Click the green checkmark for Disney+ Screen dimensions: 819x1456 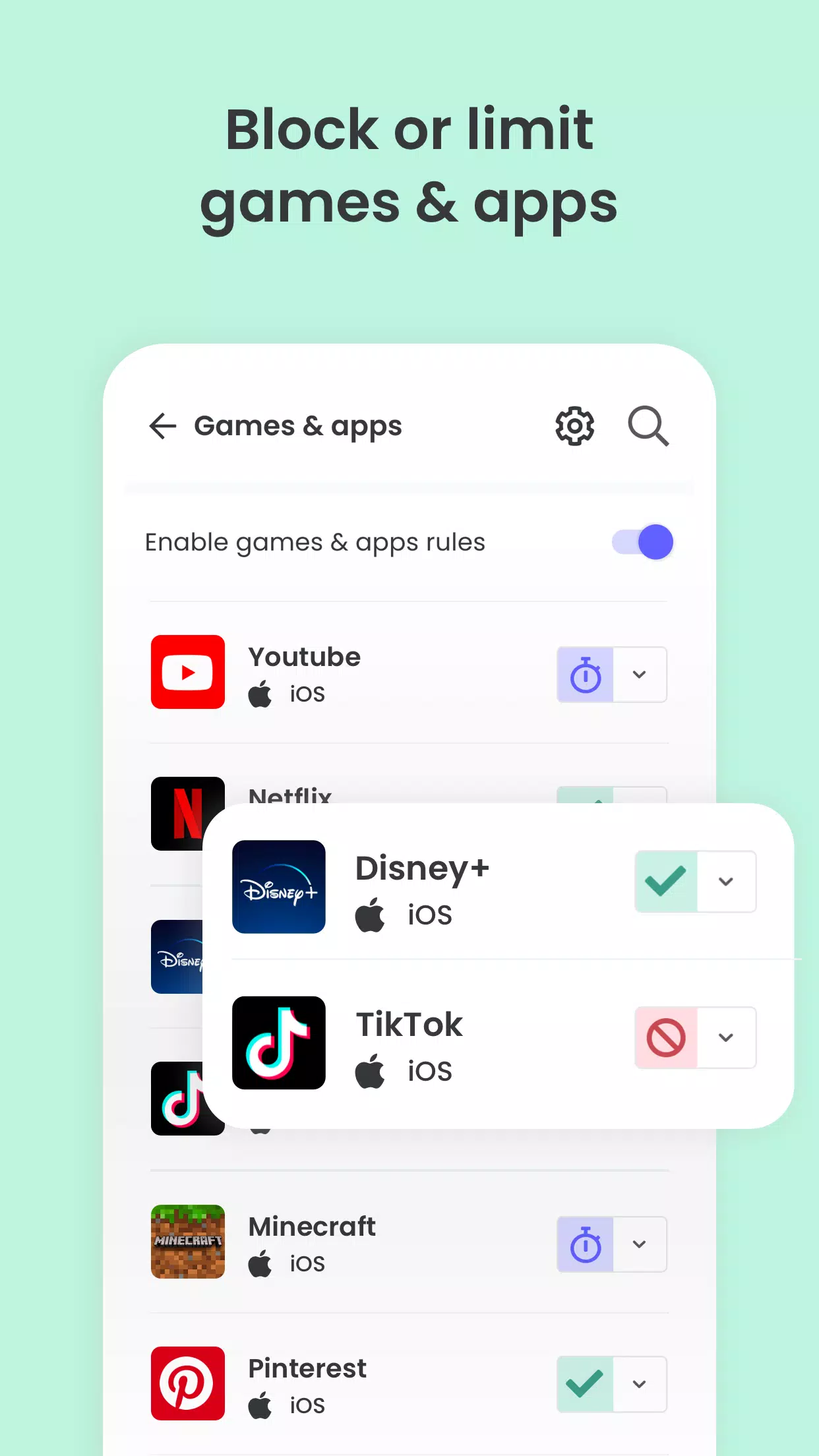click(x=666, y=881)
